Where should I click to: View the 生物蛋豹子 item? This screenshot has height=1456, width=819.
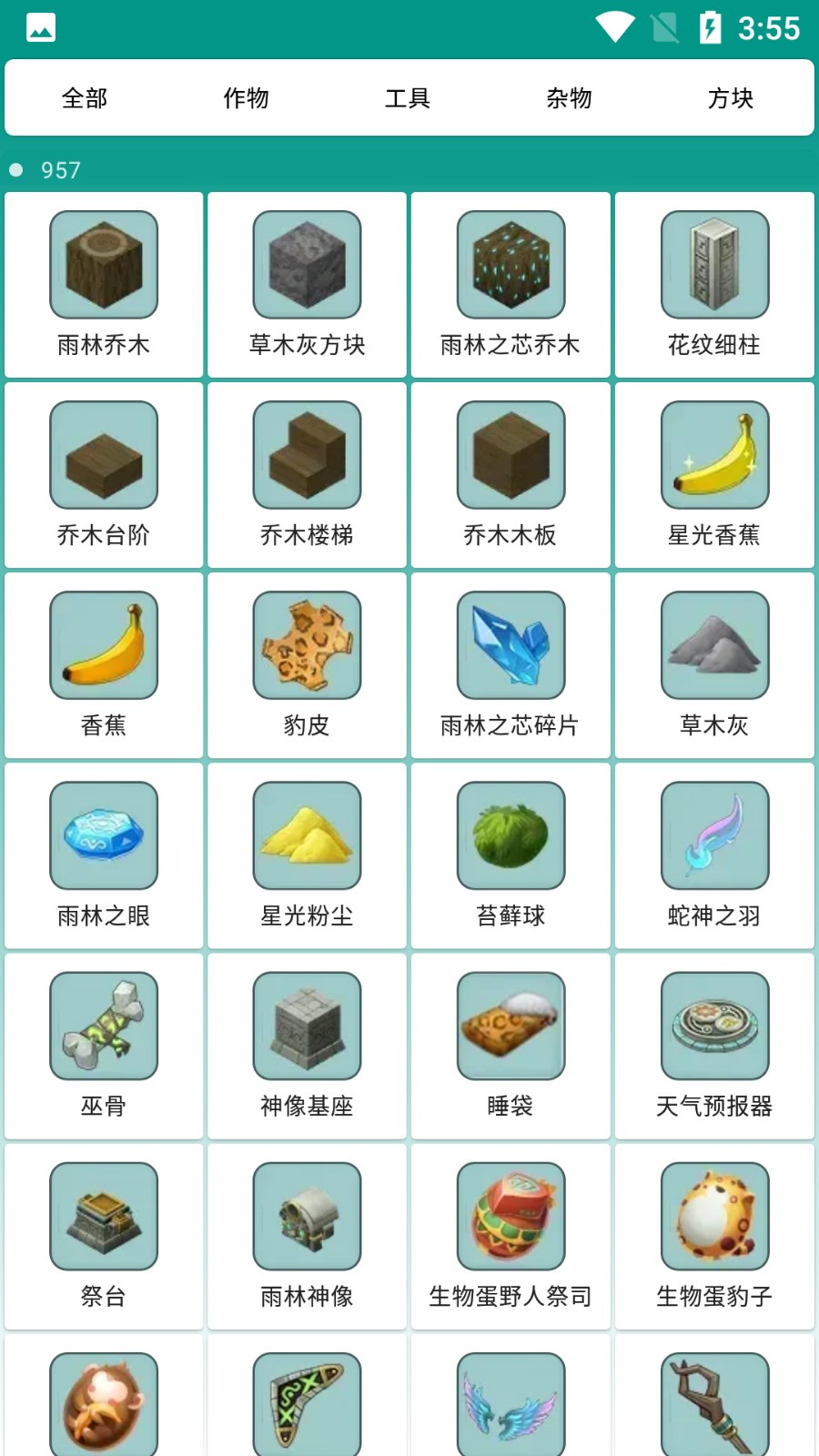click(714, 1235)
